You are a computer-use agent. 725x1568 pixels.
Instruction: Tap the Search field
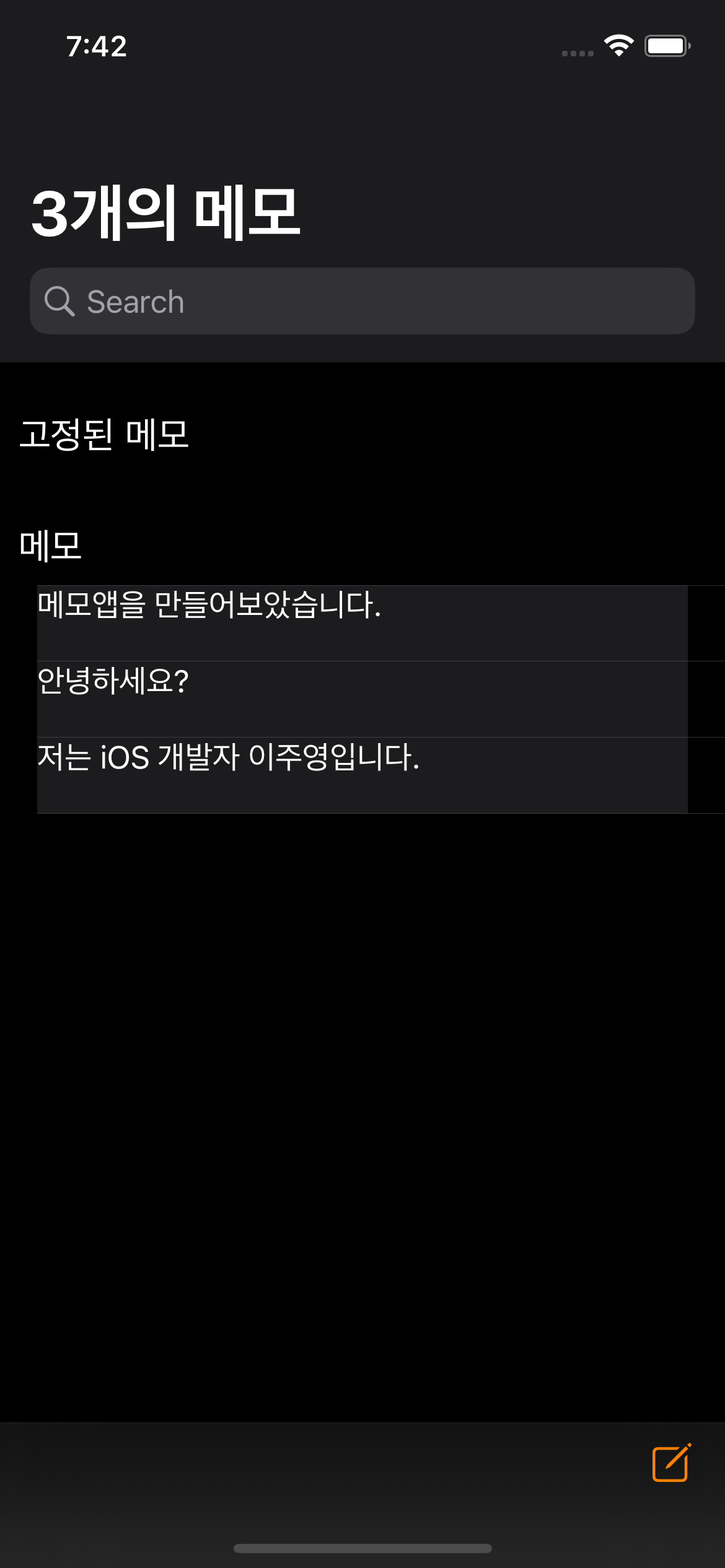[362, 302]
